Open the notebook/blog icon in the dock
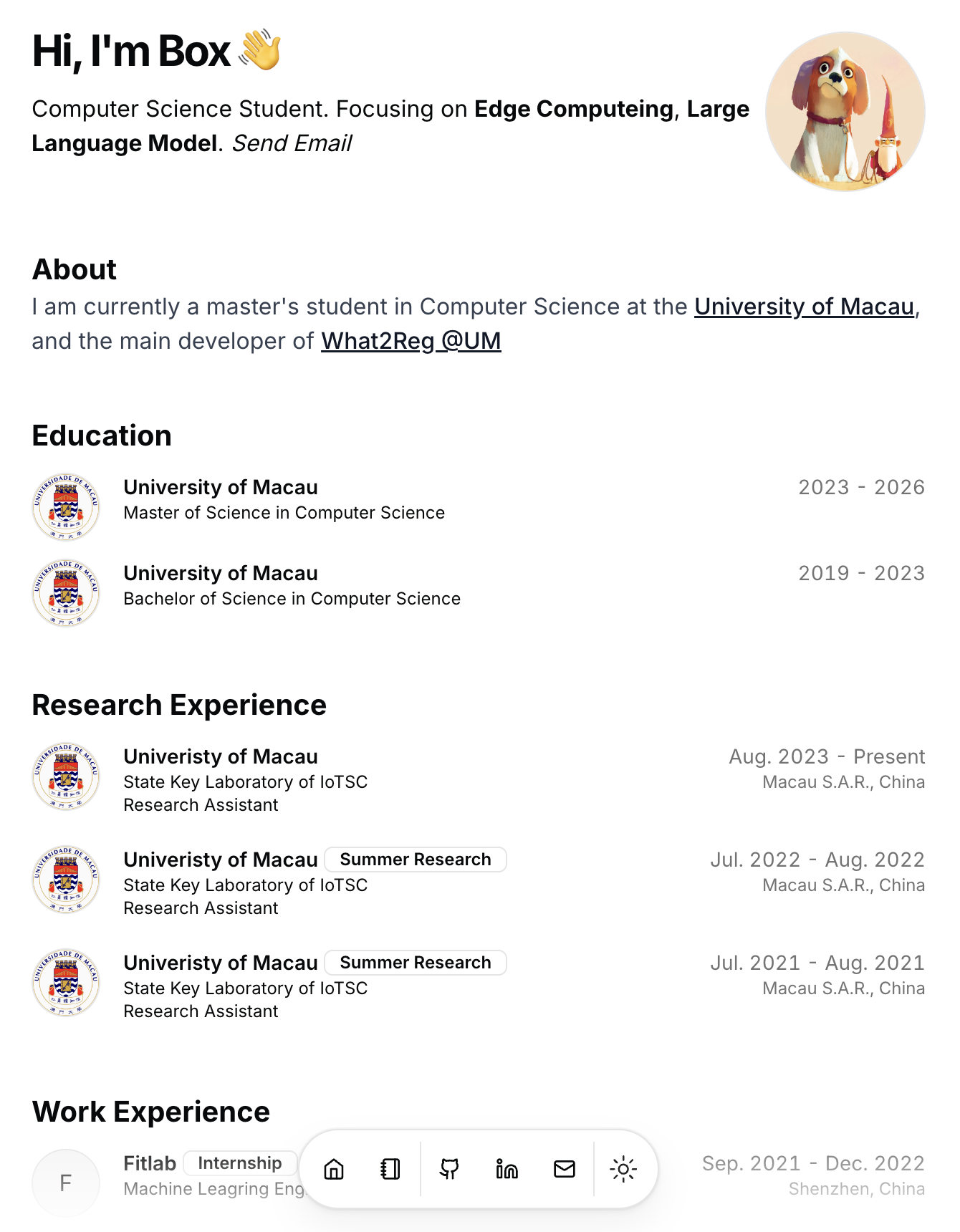 tap(390, 1168)
